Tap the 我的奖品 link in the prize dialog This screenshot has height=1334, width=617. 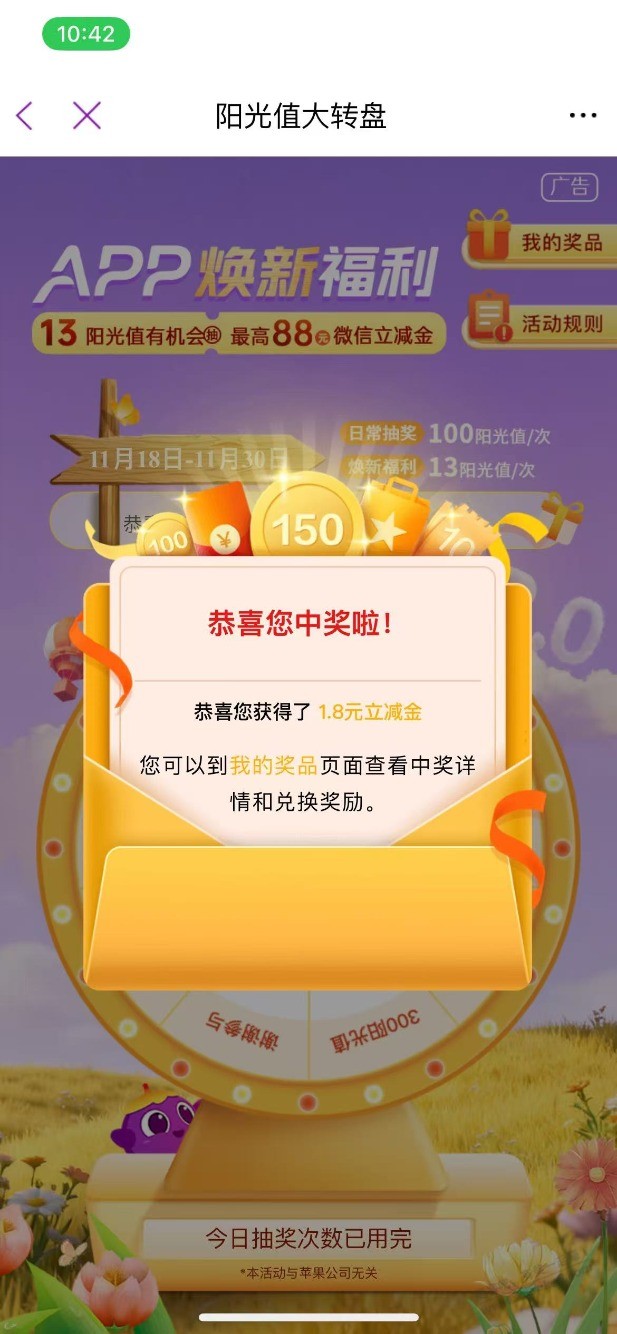pyautogui.click(x=273, y=766)
